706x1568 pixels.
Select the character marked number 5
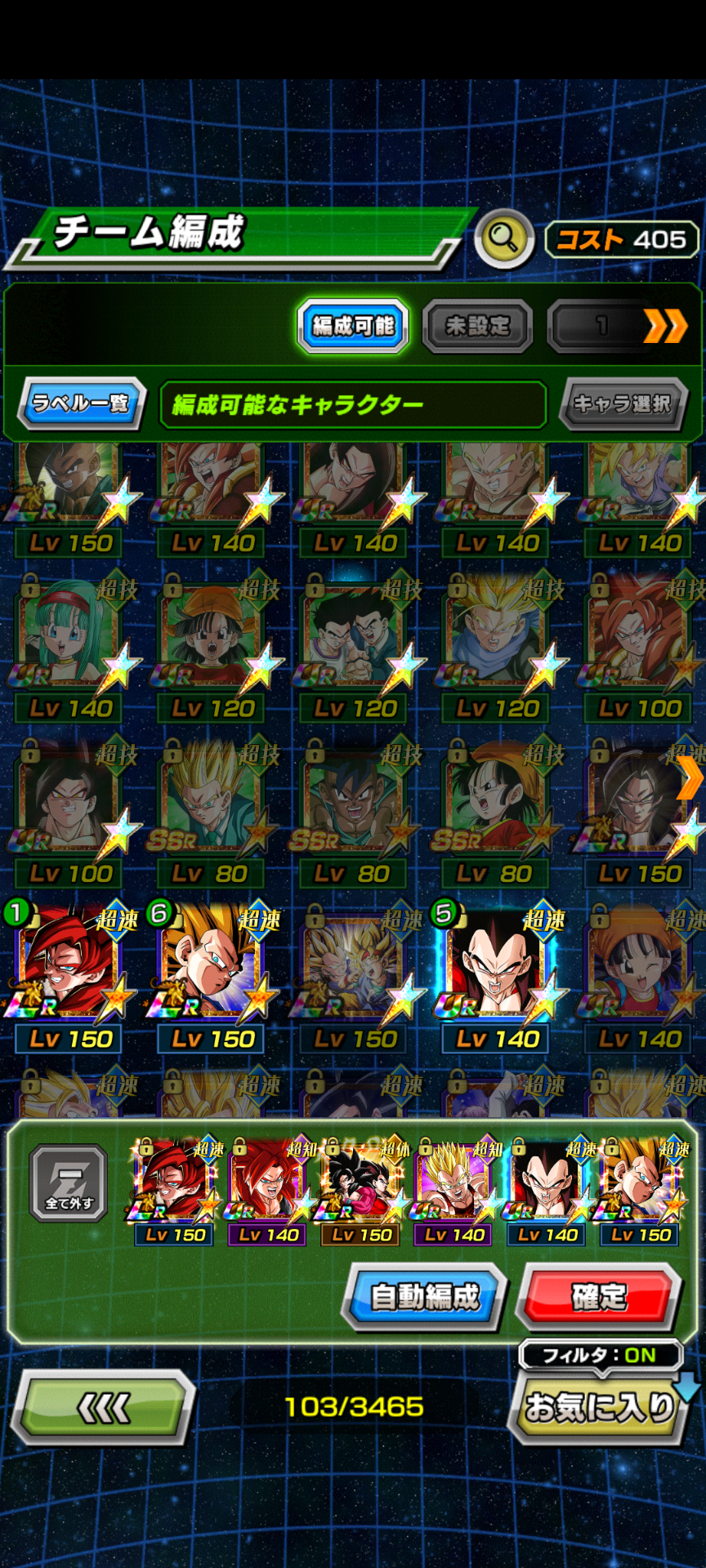click(x=497, y=980)
